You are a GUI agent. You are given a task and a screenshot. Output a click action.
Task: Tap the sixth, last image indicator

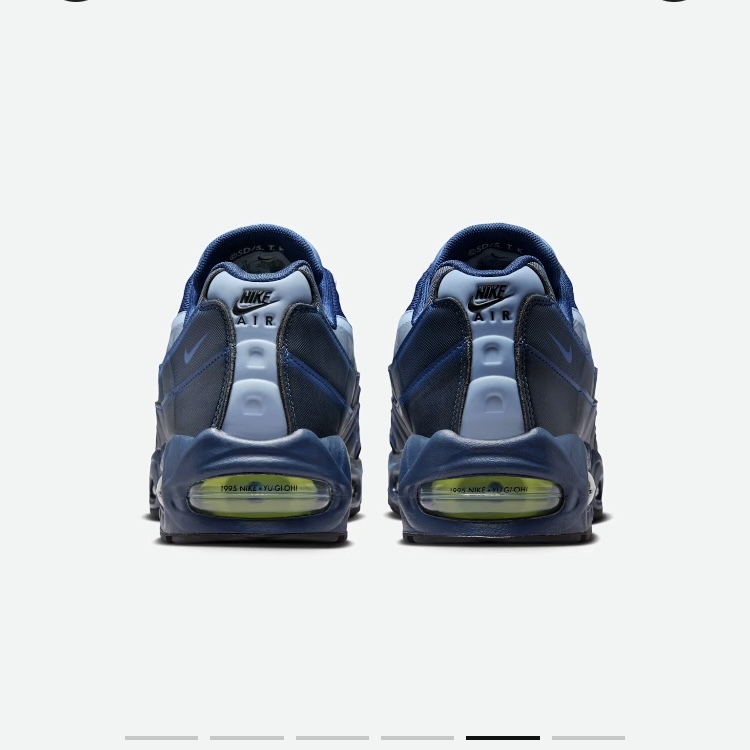pyautogui.click(x=588, y=738)
